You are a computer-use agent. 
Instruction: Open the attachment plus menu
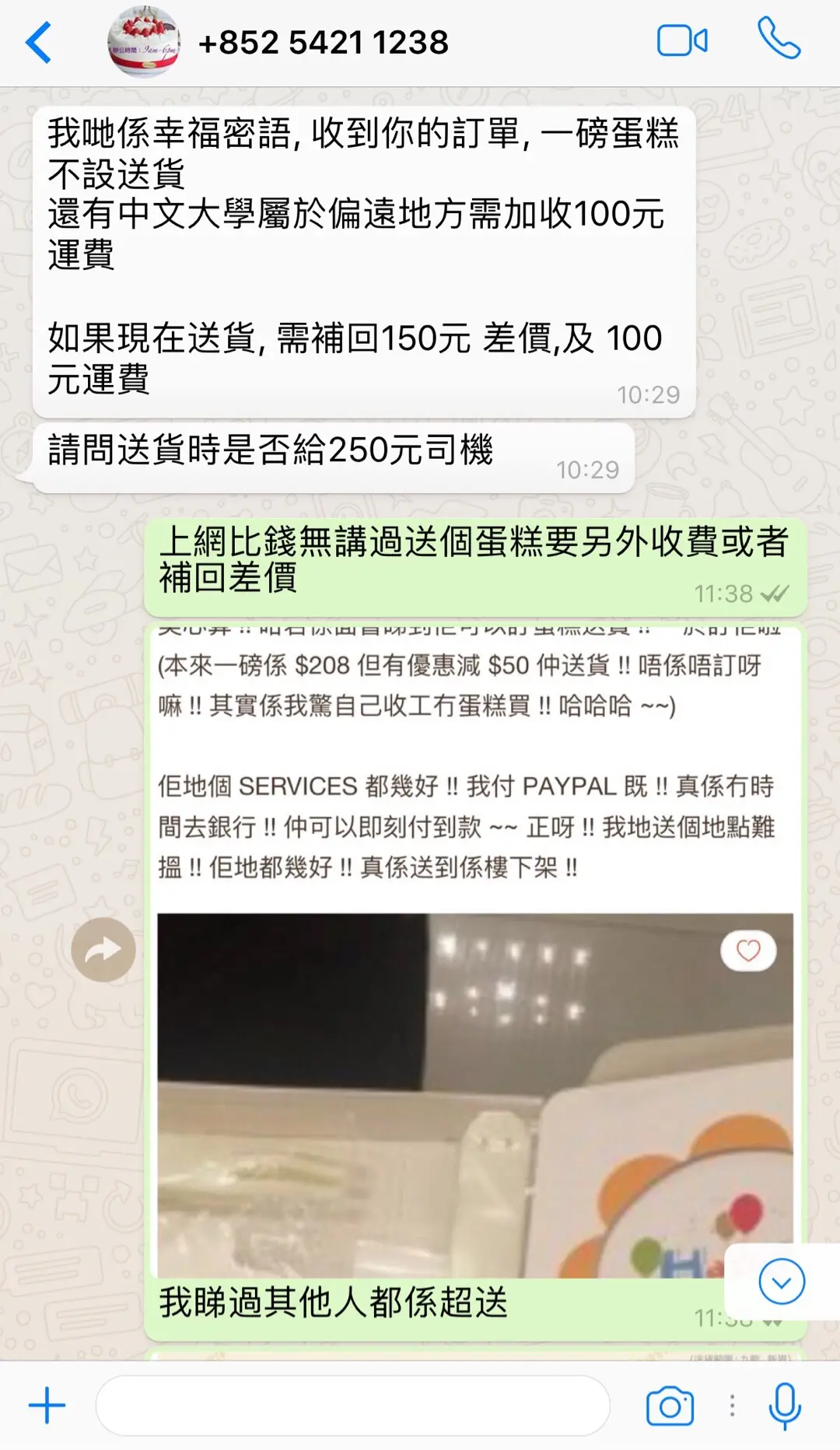pos(47,1406)
